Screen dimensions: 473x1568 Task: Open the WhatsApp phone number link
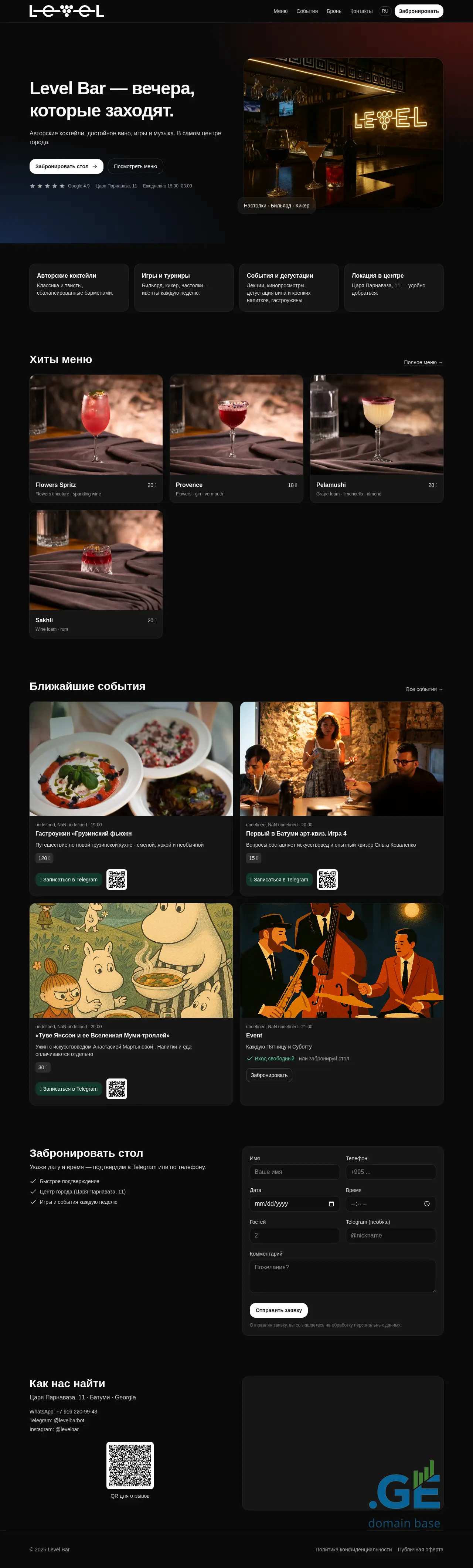77,1412
